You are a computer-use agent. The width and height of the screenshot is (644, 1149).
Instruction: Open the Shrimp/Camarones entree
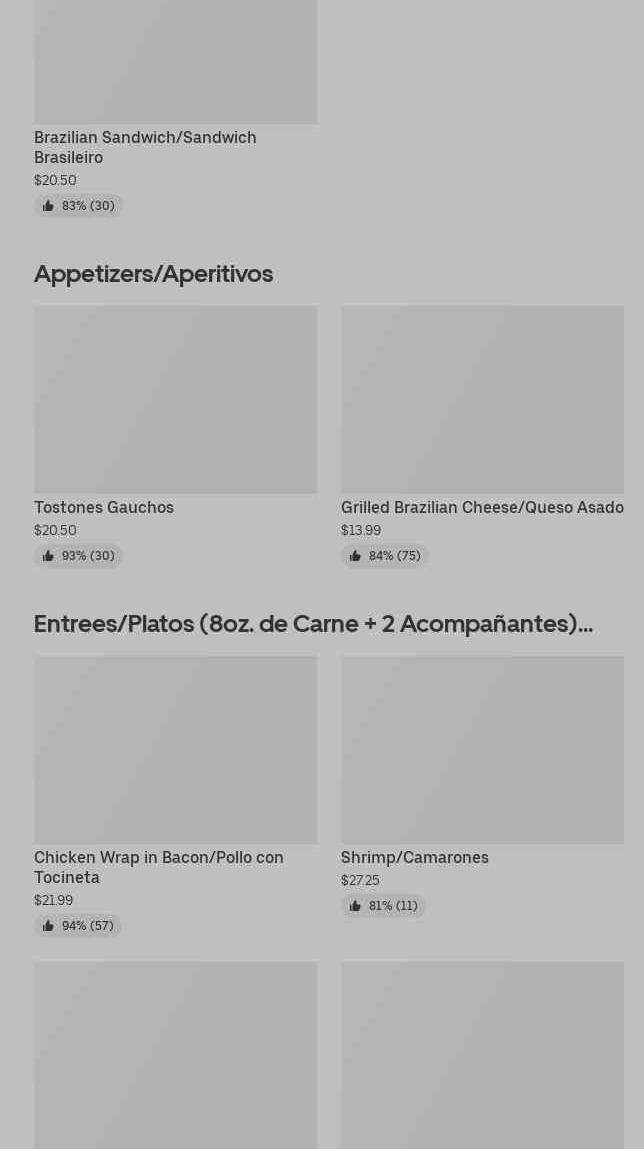[x=414, y=857]
